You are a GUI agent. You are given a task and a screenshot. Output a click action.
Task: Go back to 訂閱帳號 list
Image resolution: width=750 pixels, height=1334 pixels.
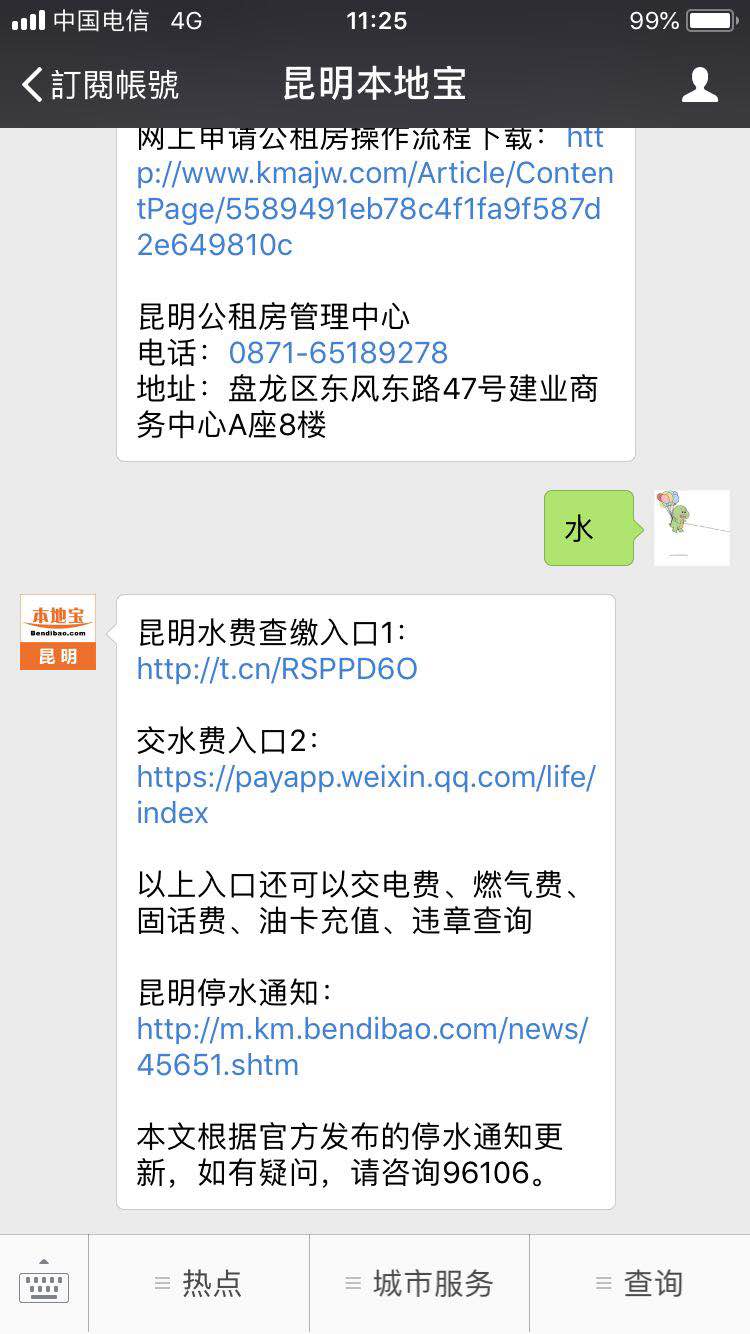100,84
